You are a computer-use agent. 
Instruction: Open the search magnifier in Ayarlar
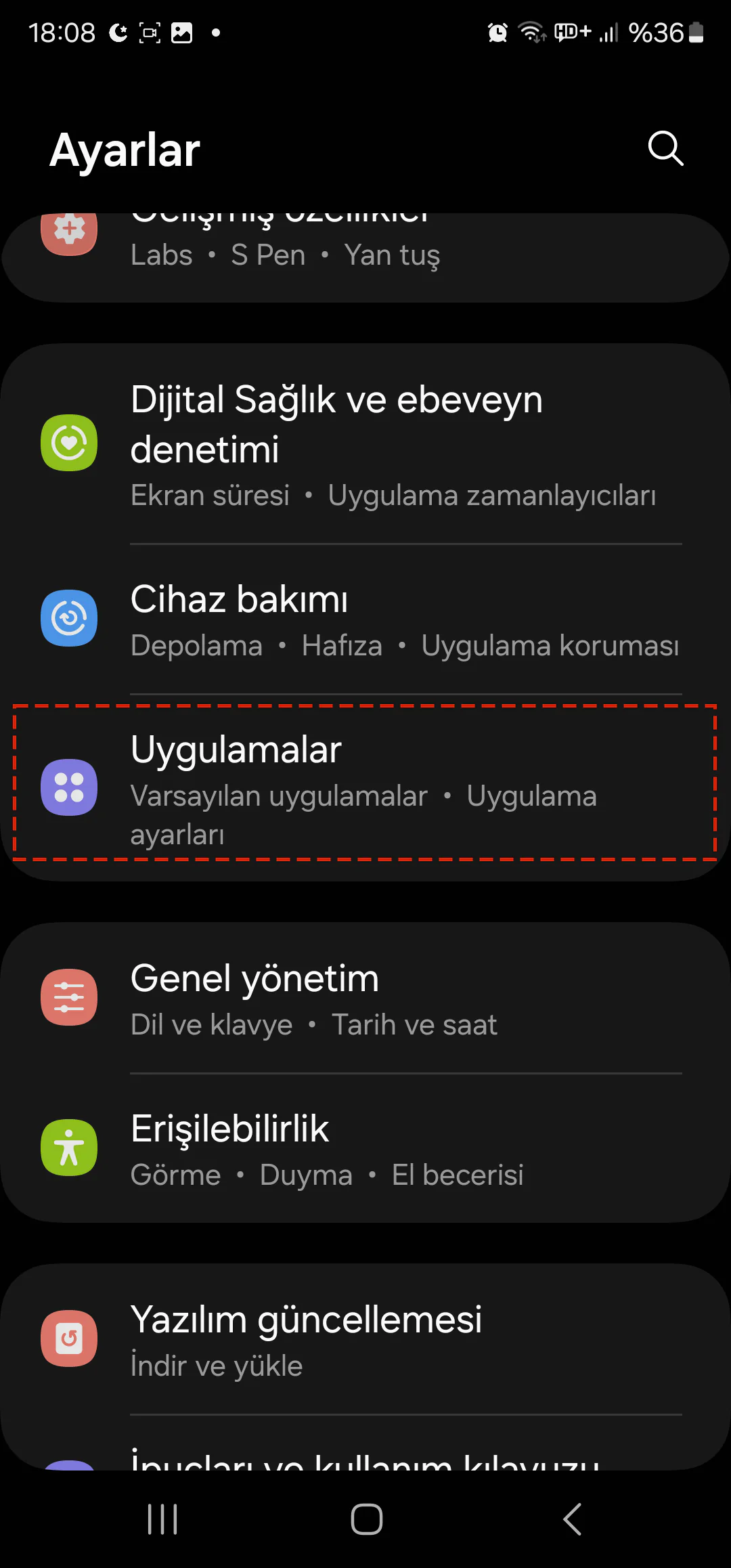coord(665,149)
